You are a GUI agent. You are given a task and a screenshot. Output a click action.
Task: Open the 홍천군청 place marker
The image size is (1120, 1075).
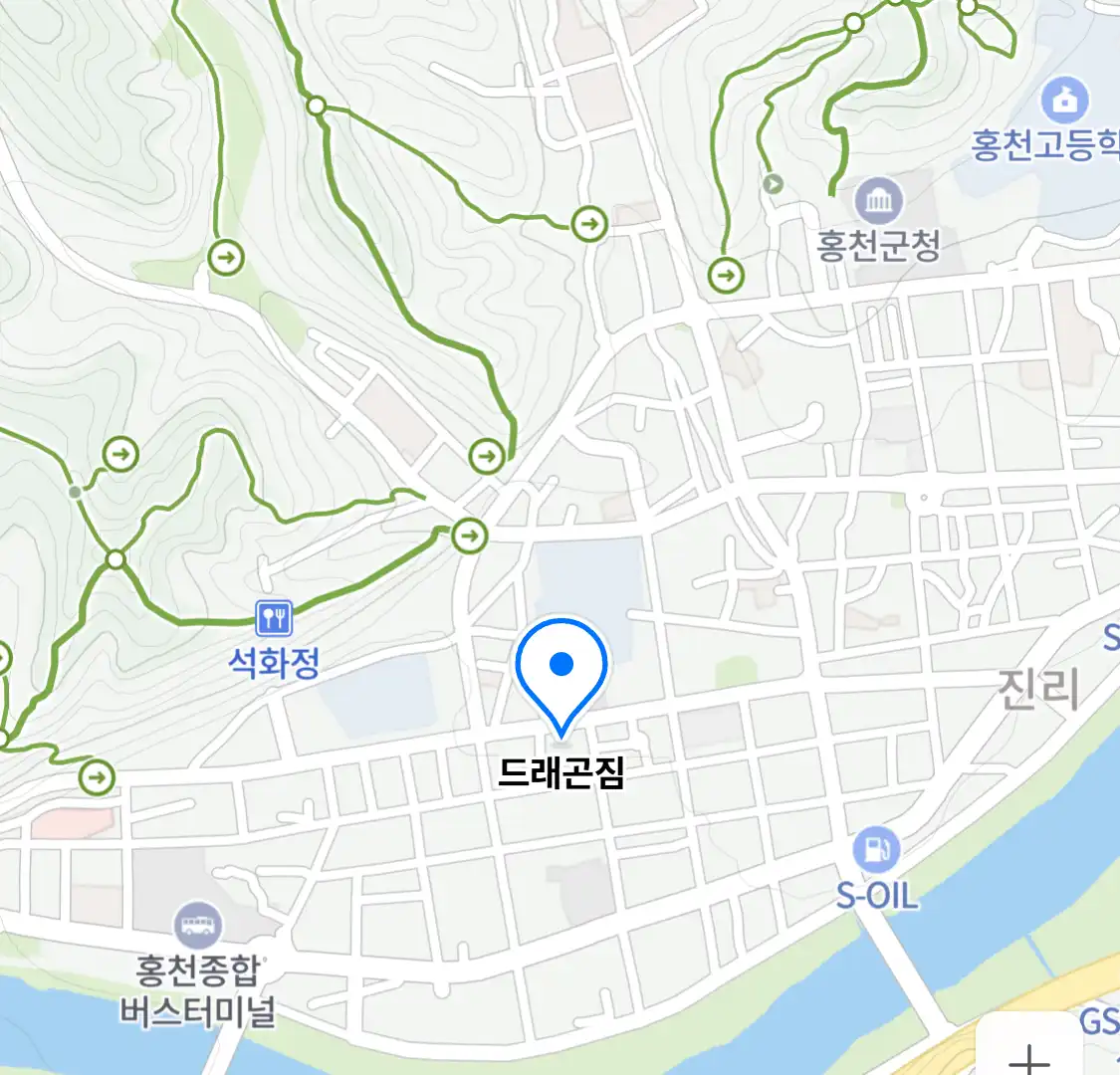pos(878,202)
